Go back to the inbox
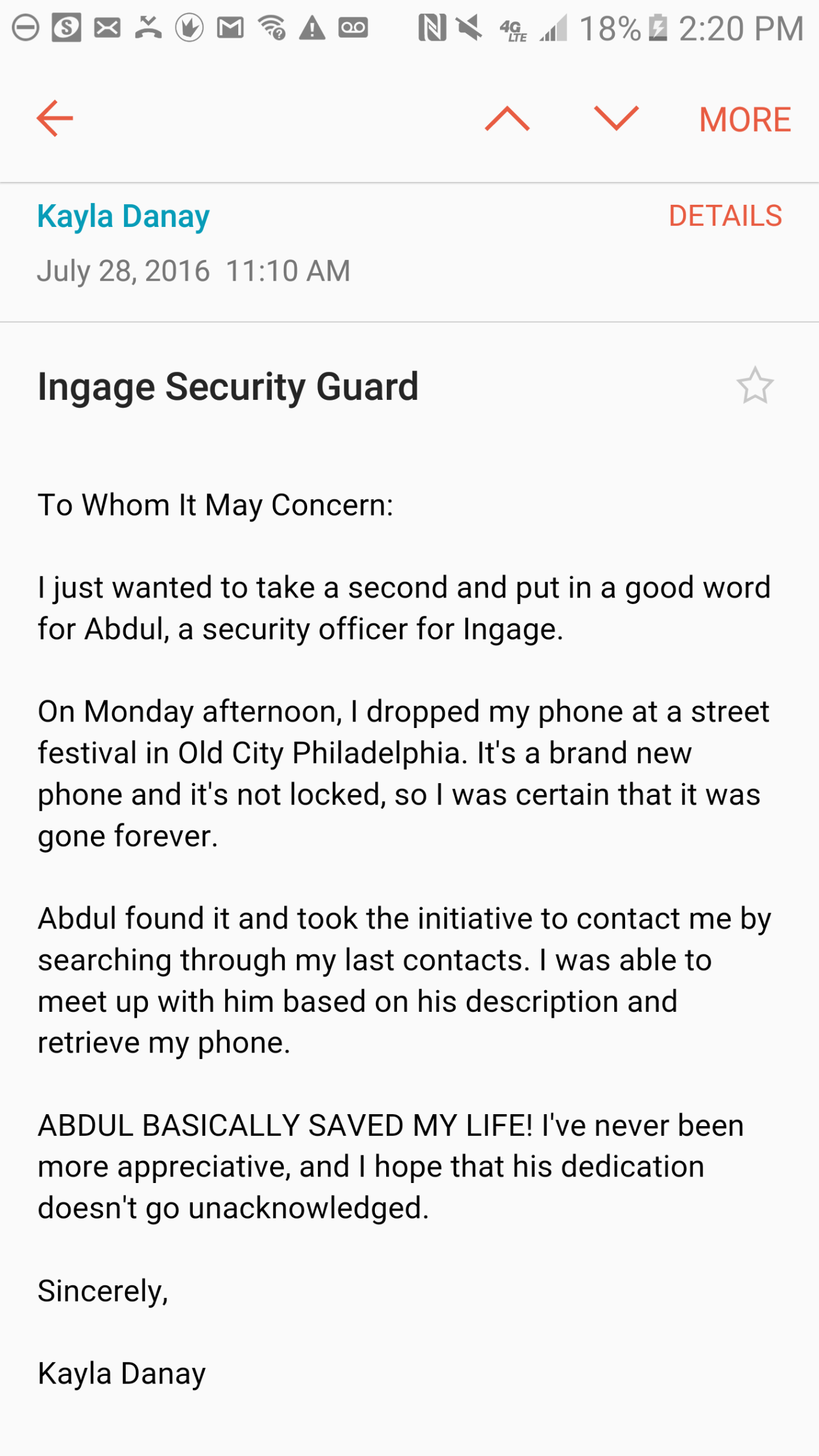Viewport: 819px width, 1456px height. coord(54,119)
